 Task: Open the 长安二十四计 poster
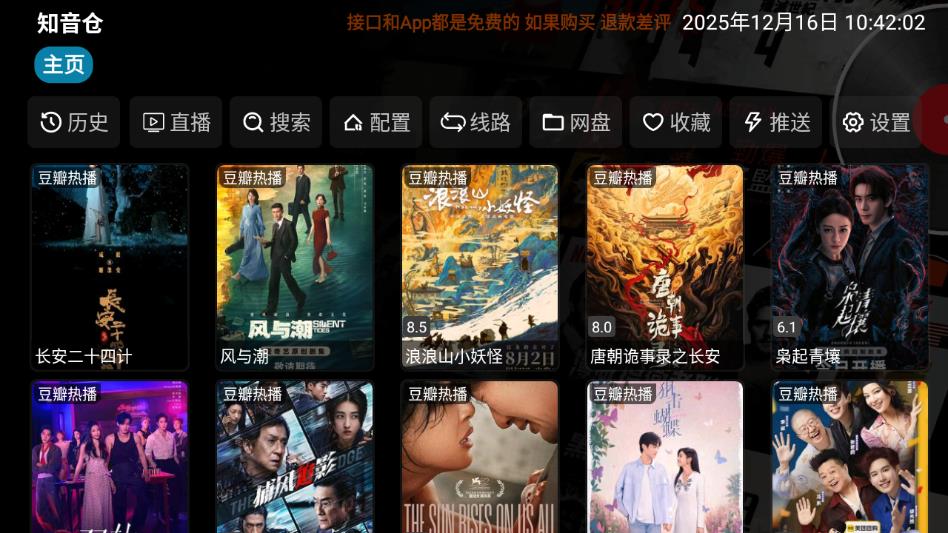[x=110, y=267]
